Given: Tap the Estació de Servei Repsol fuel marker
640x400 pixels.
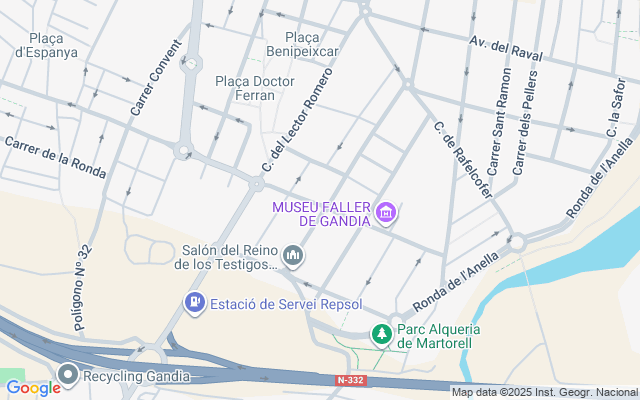Looking at the screenshot, I should (x=194, y=302).
